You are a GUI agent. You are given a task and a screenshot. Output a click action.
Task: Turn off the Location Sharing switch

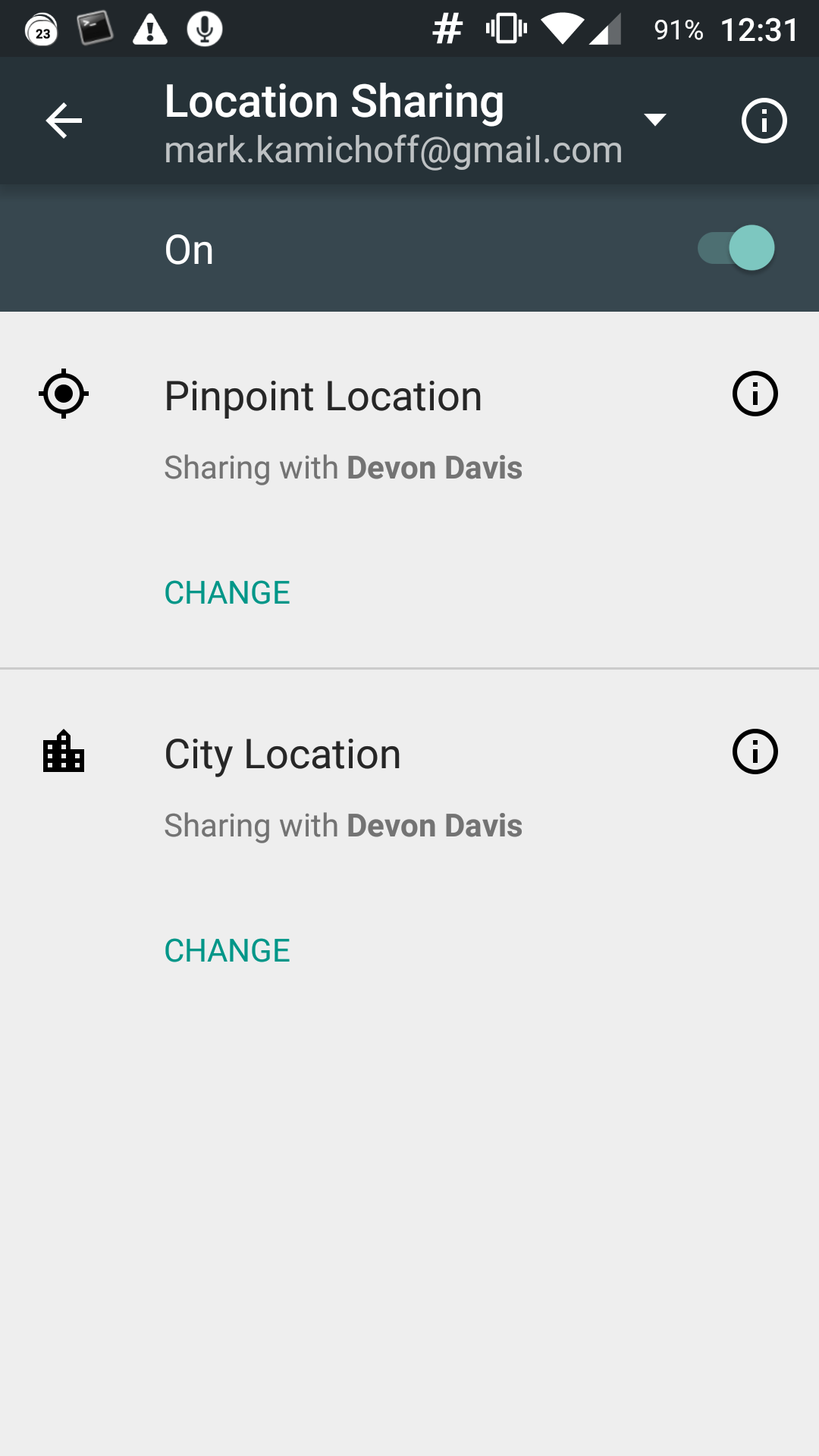click(736, 248)
